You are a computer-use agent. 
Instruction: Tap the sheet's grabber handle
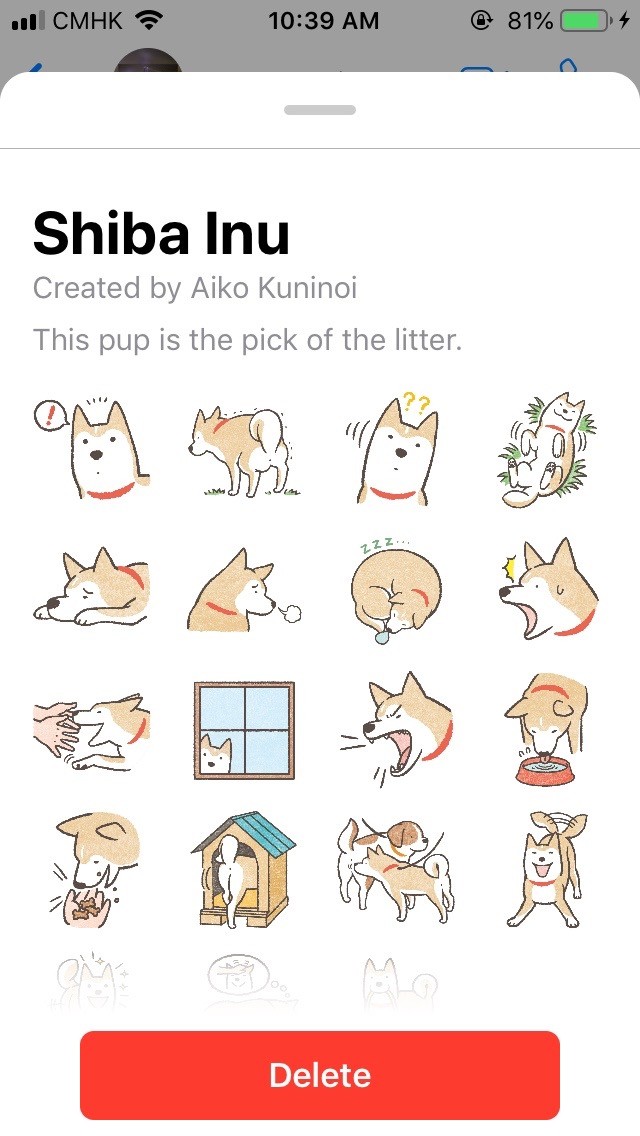[x=320, y=110]
